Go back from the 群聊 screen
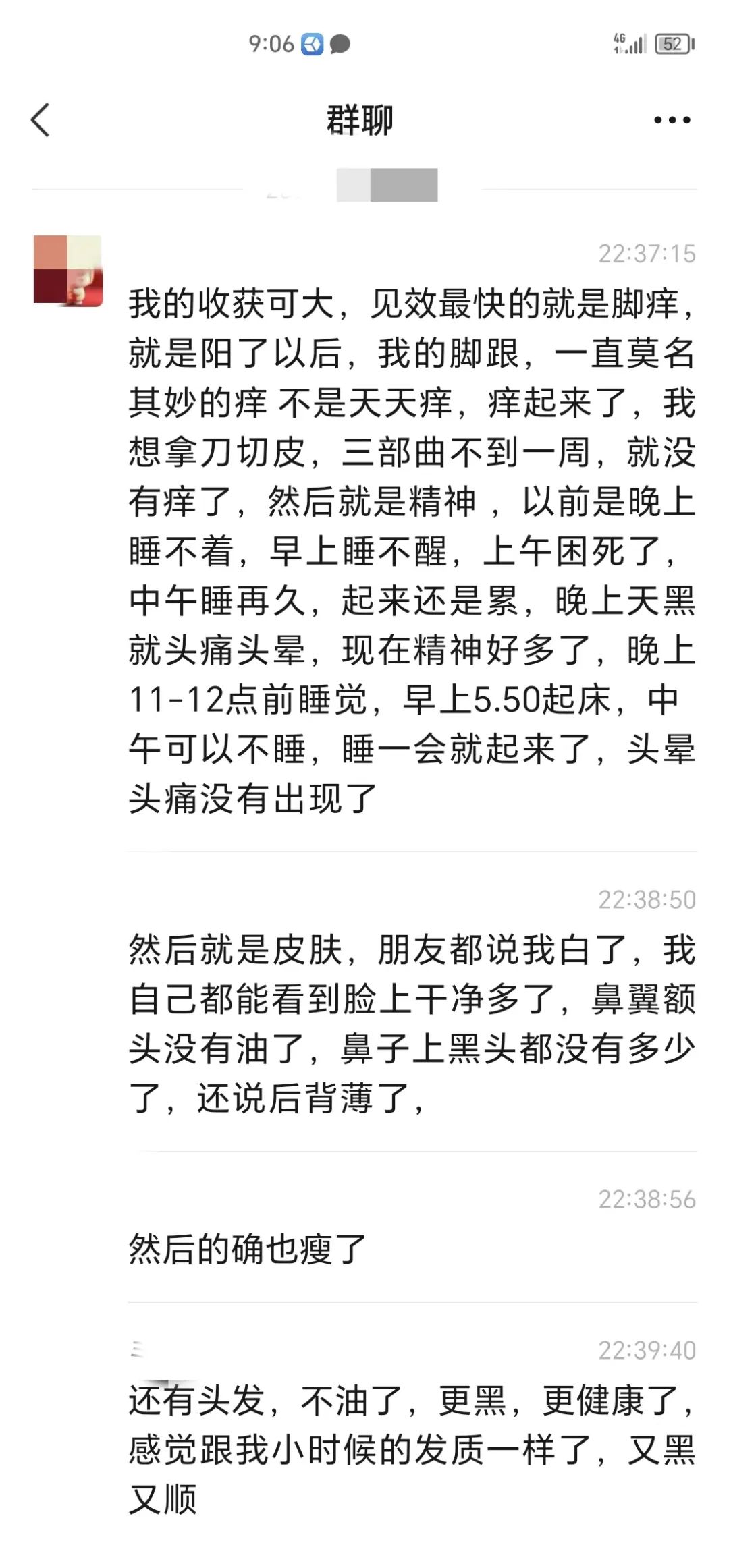The height and width of the screenshot is (1568, 729). [41, 120]
